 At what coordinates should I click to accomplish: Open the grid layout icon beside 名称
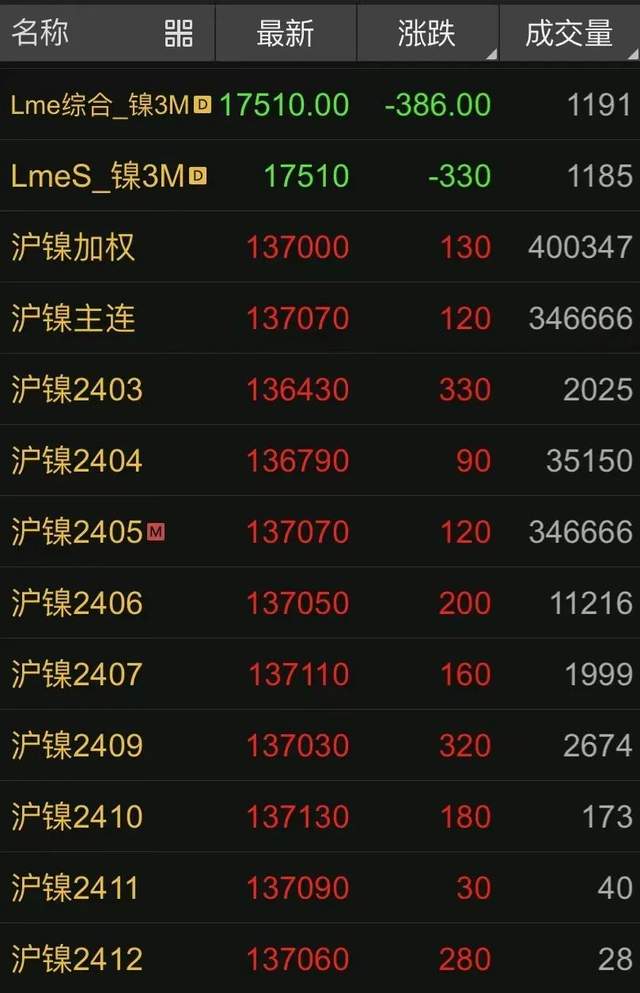[x=179, y=33]
